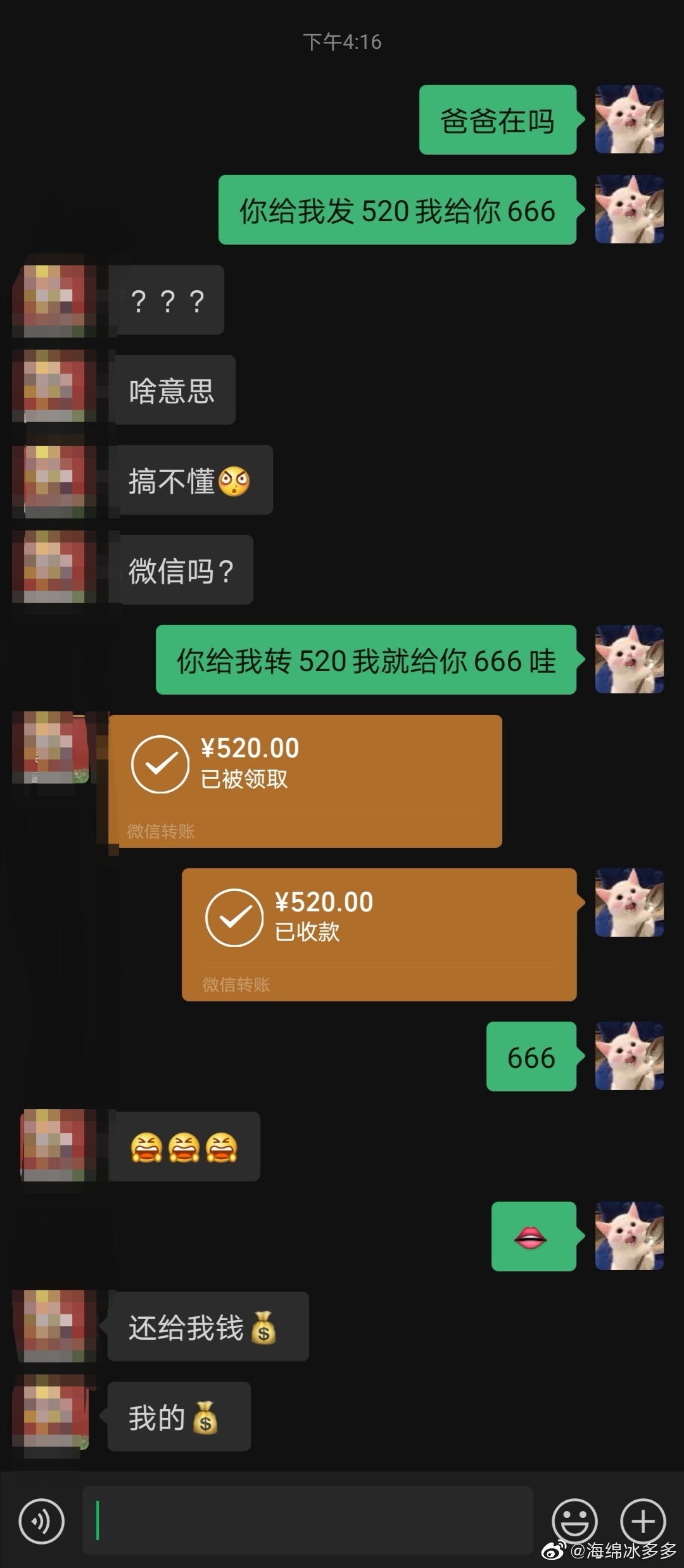Open the ¥520.00 已被领取 transfer card

pos(305,781)
